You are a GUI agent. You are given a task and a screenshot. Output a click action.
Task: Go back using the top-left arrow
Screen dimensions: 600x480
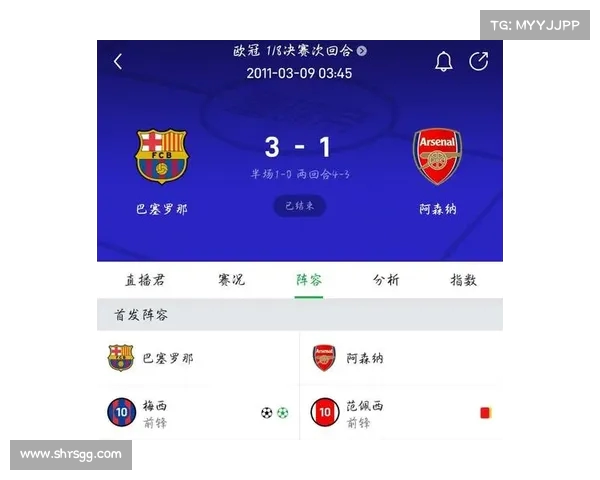tap(118, 62)
